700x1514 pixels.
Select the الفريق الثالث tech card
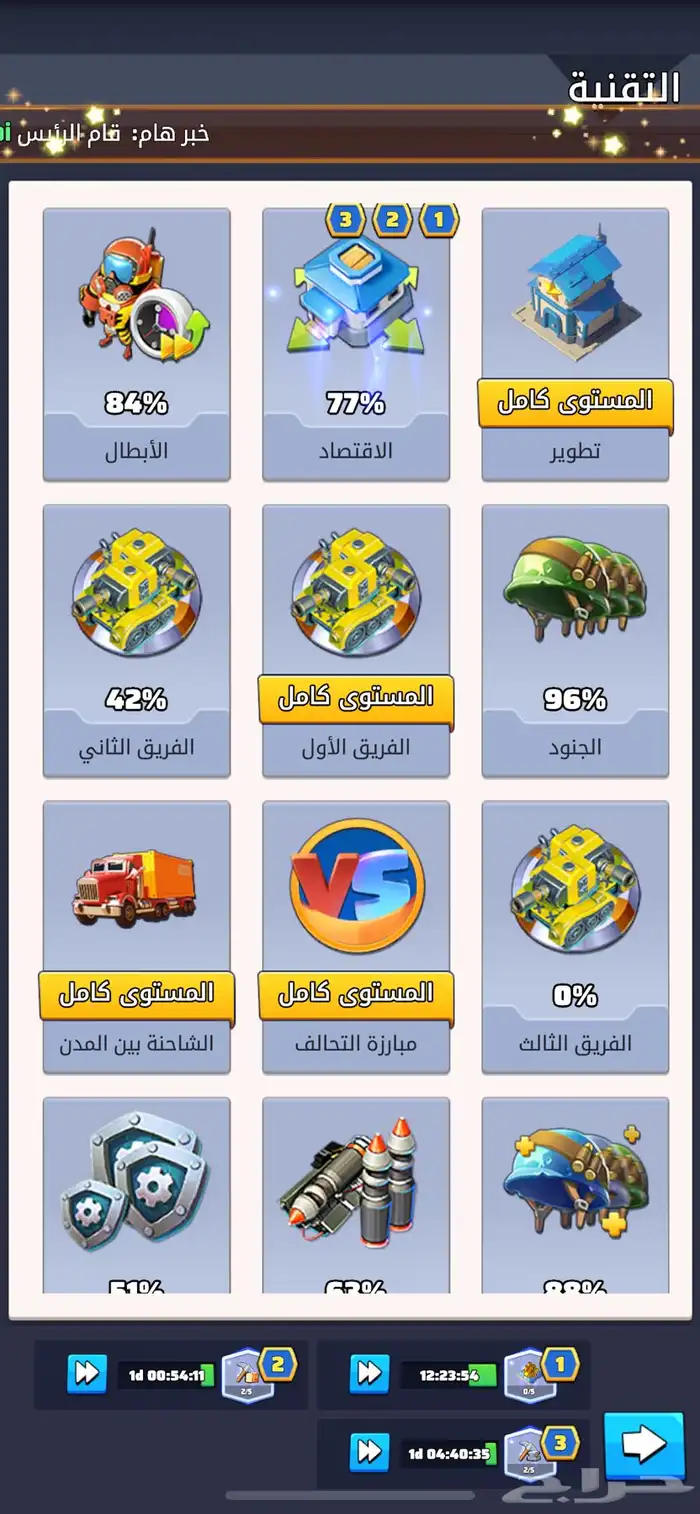tap(575, 936)
